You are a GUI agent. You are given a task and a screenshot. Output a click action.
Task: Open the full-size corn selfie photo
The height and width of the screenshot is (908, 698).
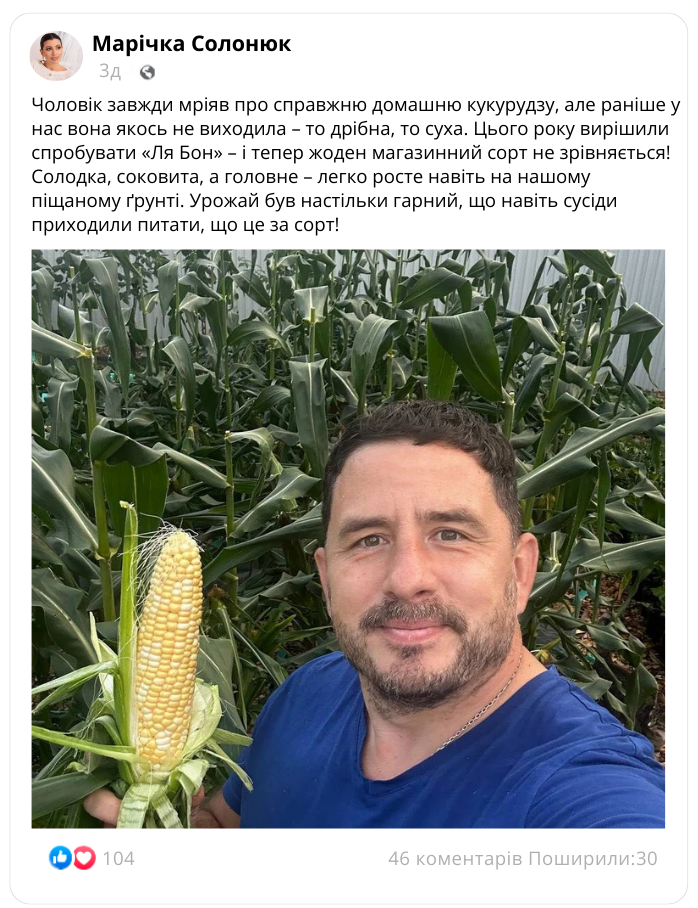tap(348, 538)
